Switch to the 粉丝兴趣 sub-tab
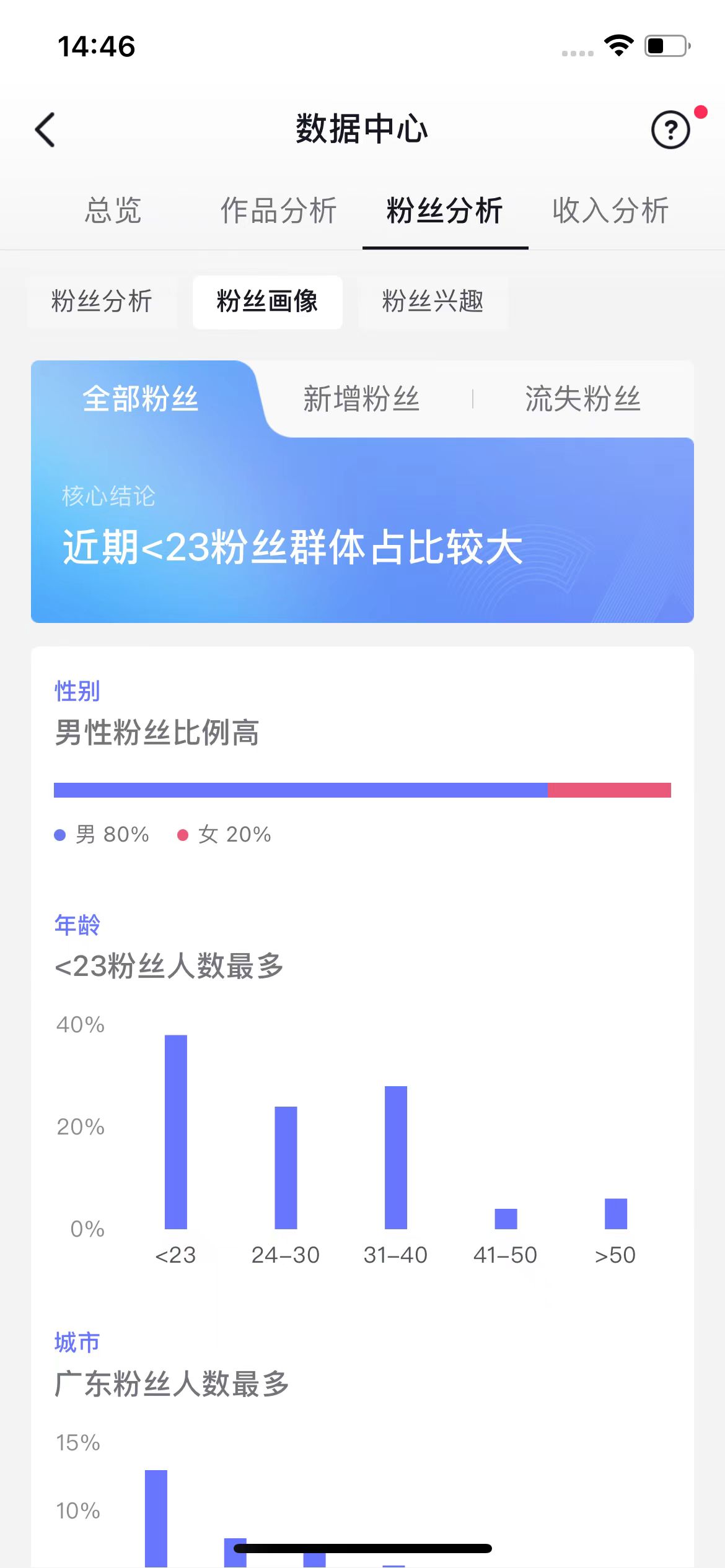The height and width of the screenshot is (1568, 725). point(433,302)
